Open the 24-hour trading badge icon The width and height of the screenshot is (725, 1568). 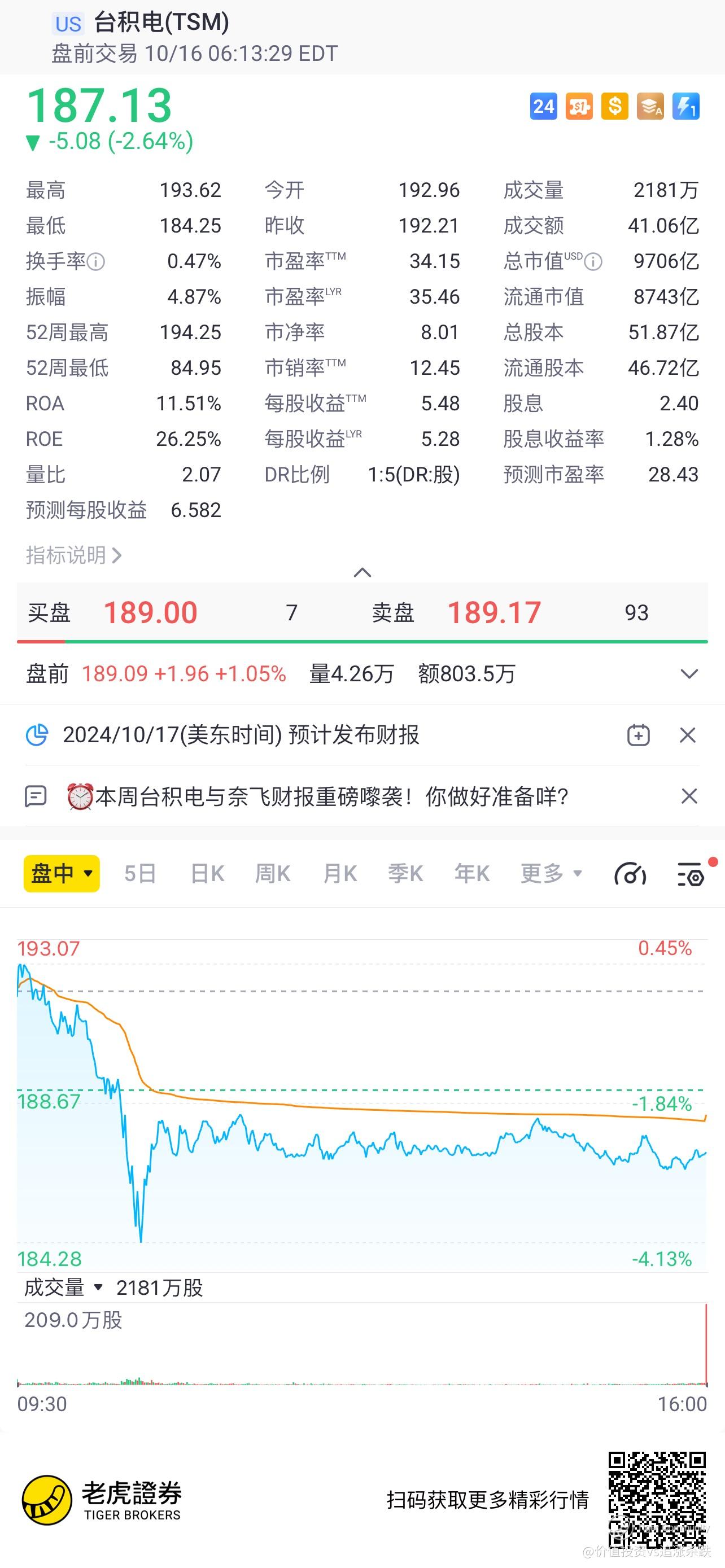543,107
